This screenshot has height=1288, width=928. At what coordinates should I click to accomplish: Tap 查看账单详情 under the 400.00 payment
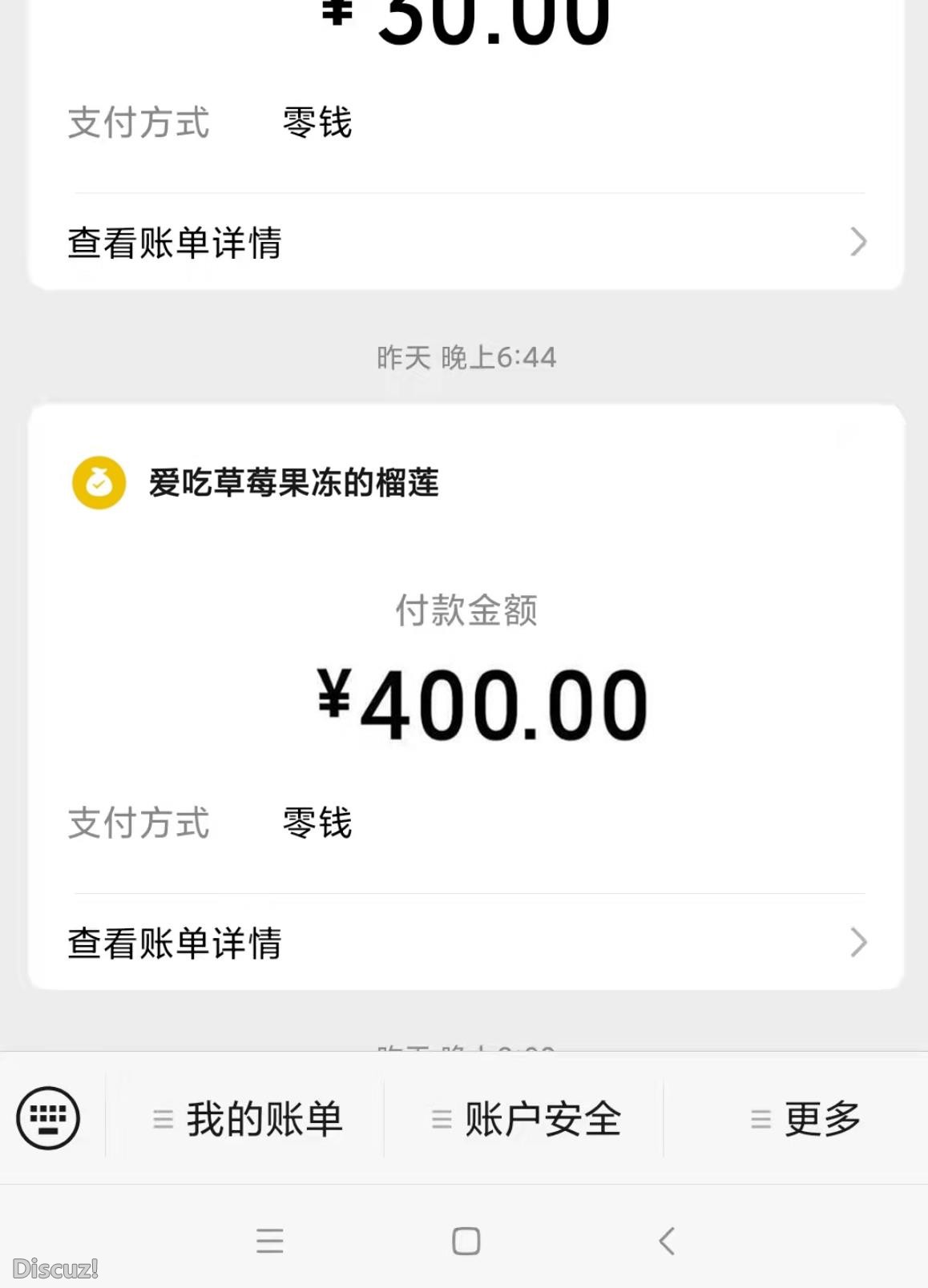(x=173, y=945)
